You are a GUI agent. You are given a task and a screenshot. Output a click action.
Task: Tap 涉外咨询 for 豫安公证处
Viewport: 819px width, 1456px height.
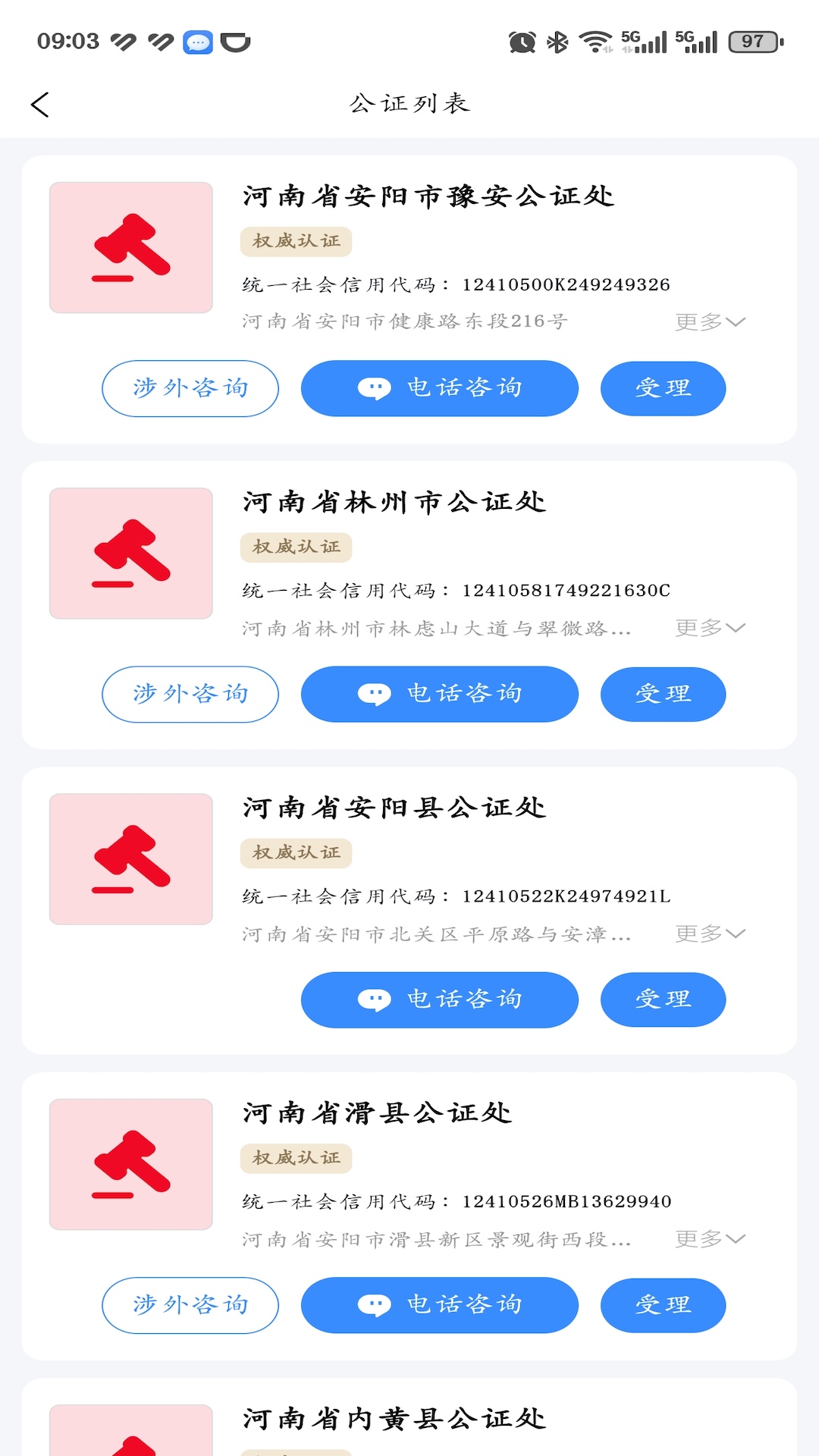click(190, 388)
